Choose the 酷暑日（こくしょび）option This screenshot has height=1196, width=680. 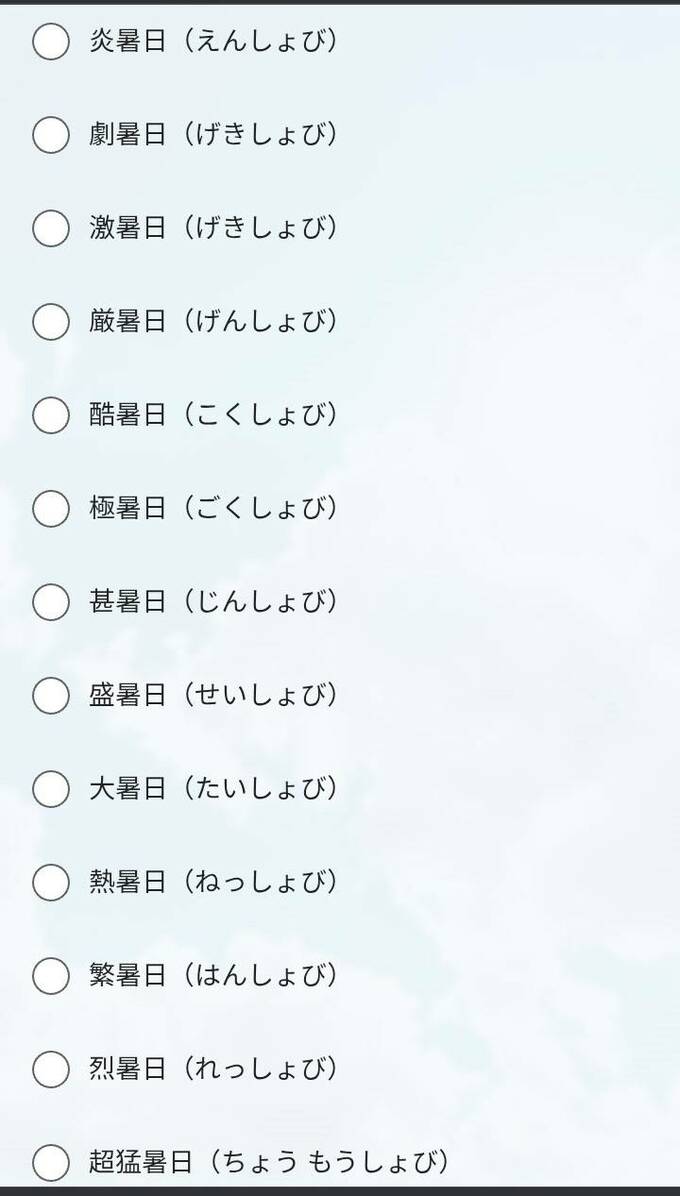51,415
